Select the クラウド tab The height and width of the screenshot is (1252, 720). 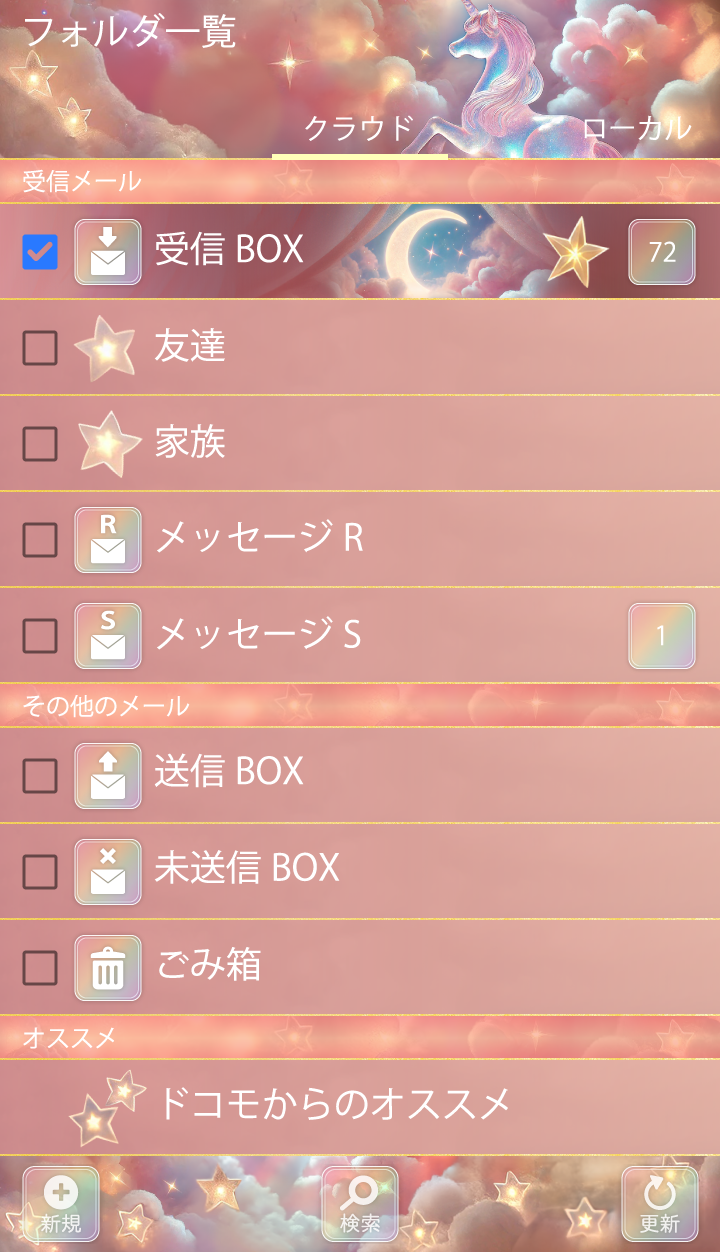(359, 129)
